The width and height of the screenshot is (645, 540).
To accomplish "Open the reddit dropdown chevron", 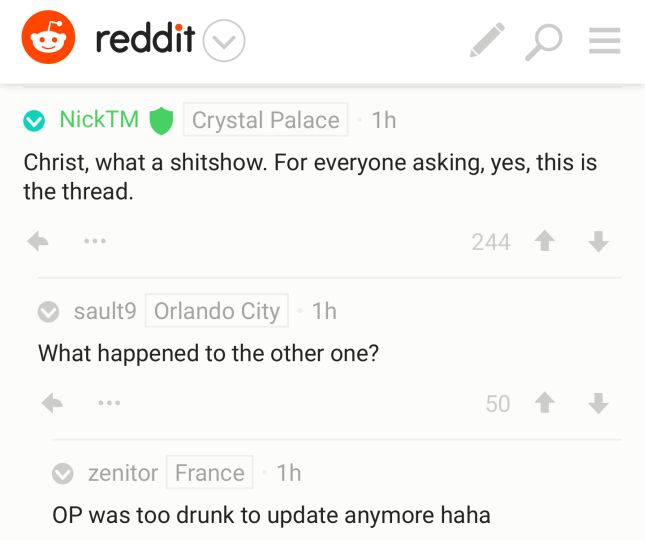I will click(x=224, y=41).
